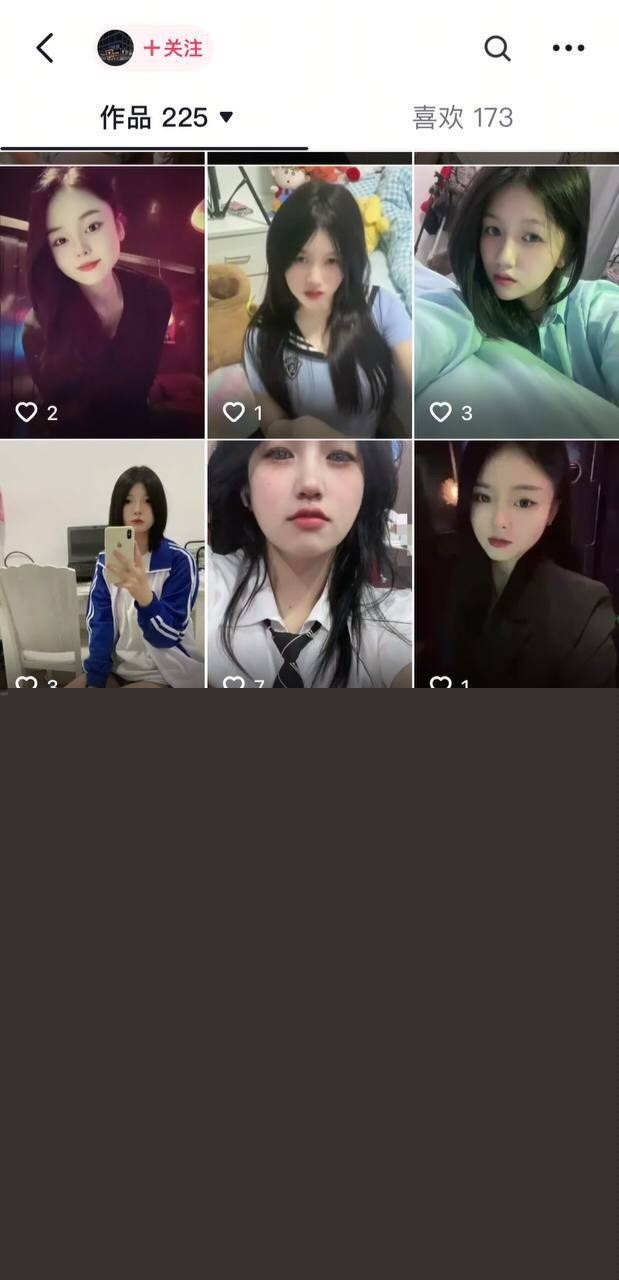Open search on this profile
Screen dimensions: 619x1280
tap(497, 48)
